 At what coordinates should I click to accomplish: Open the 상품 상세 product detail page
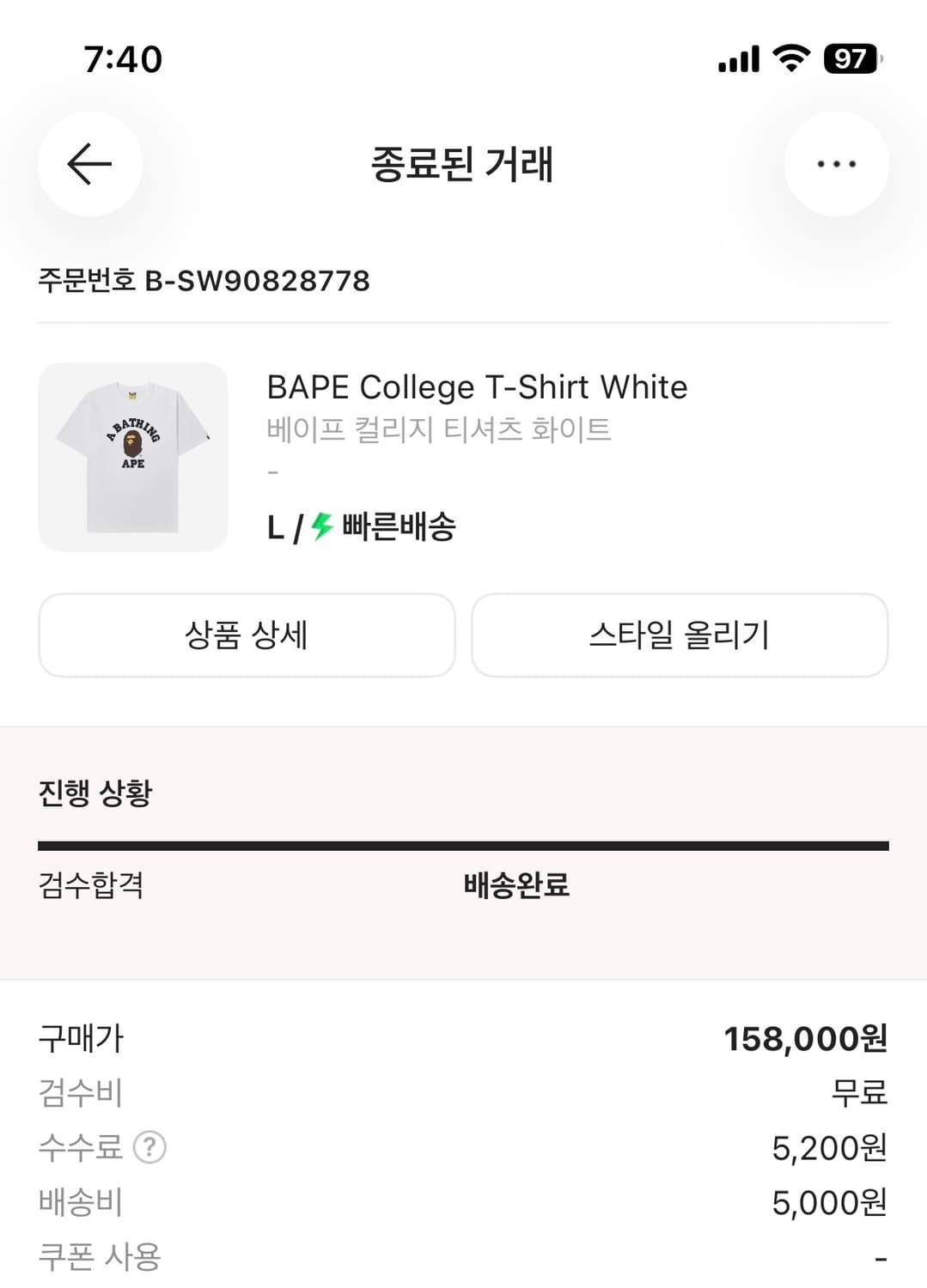tap(247, 635)
